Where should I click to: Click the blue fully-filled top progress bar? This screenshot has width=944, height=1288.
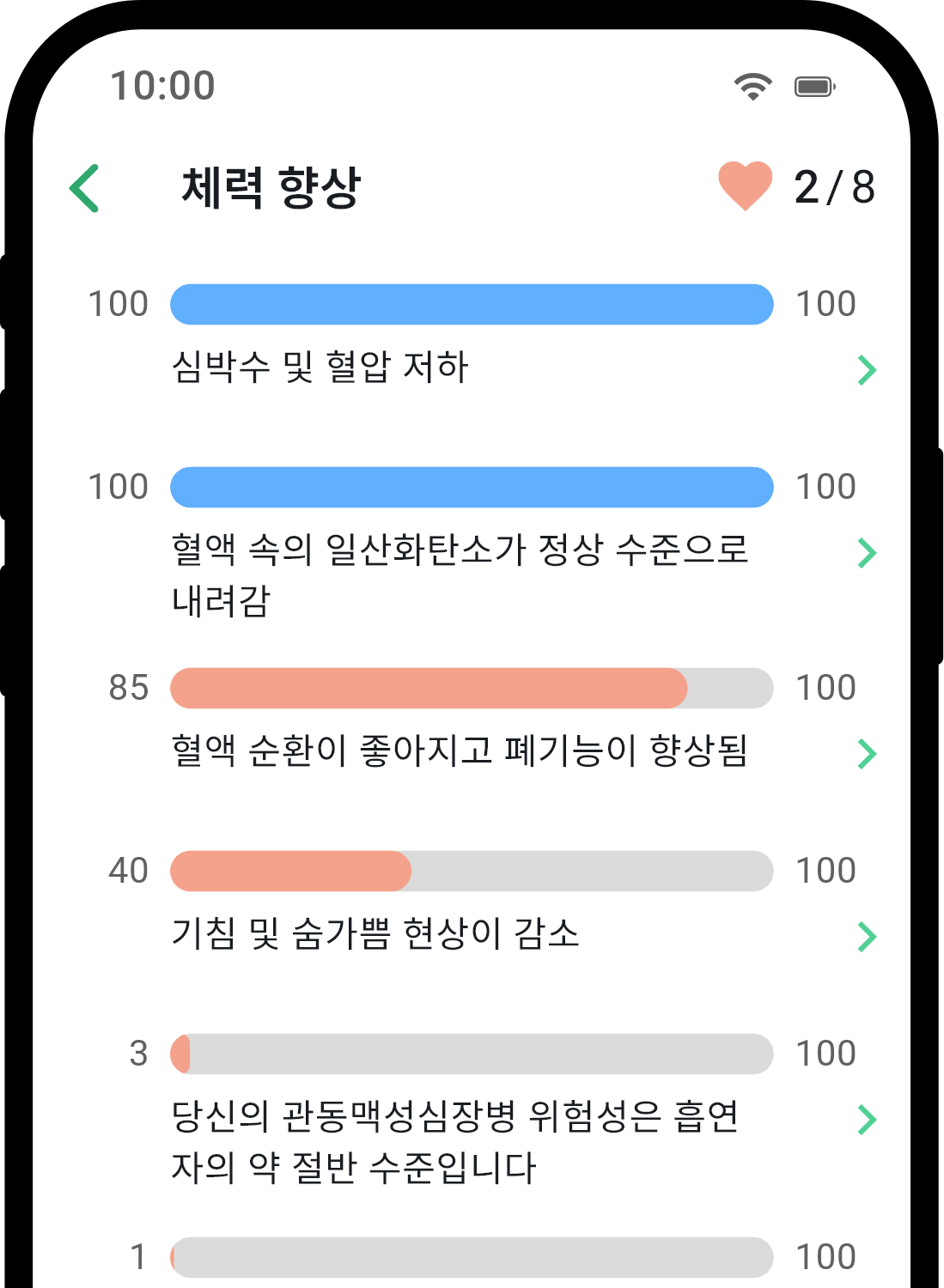coord(472,304)
